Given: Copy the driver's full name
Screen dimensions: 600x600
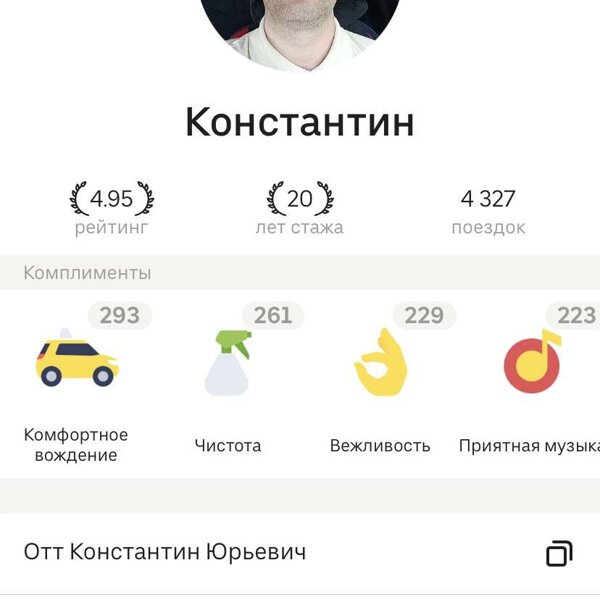Looking at the screenshot, I should pos(559,553).
